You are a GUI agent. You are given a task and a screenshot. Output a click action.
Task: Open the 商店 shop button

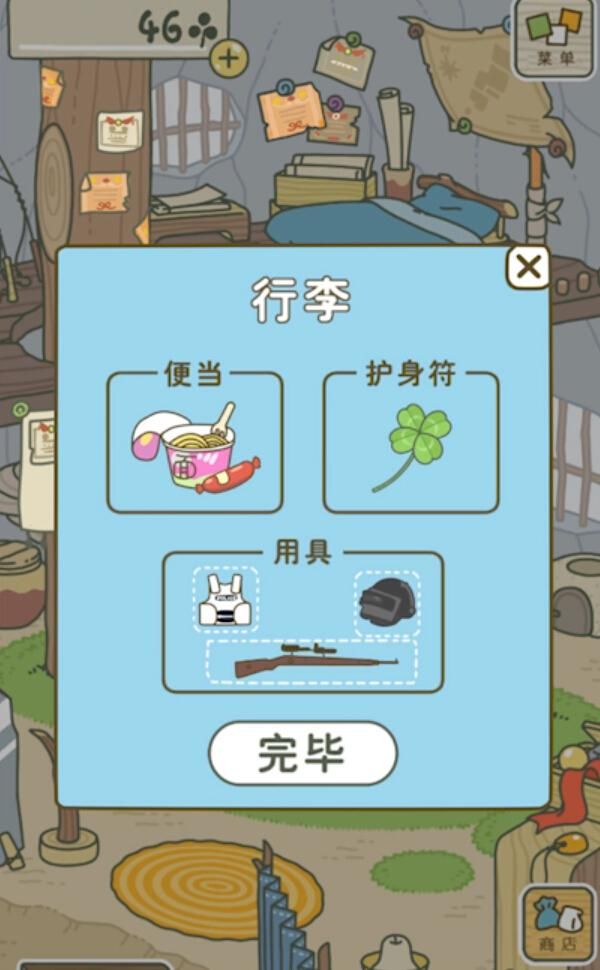coord(558,923)
